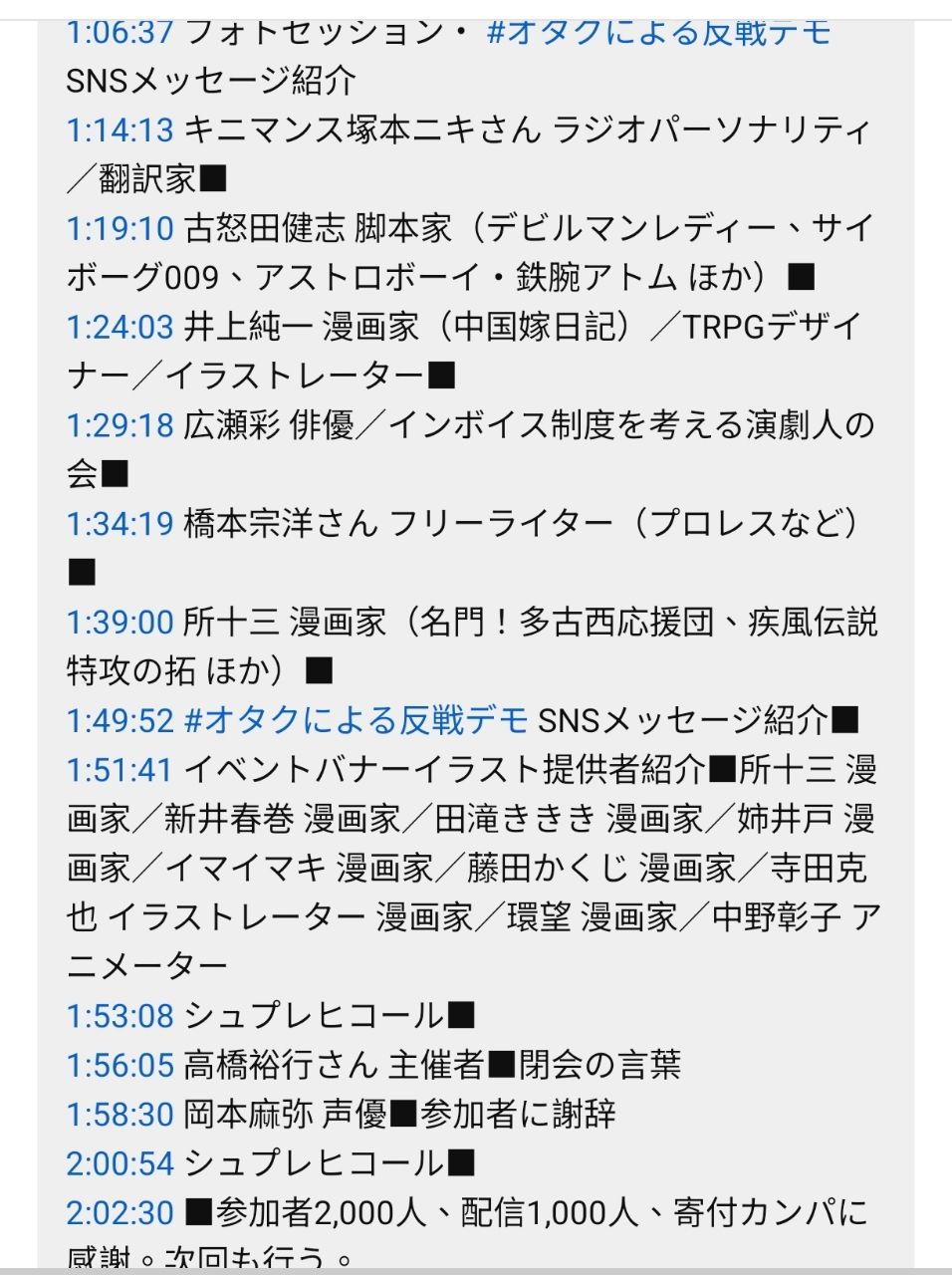
Task: Select timestamp 1:39:00 for 所十三
Action: coord(119,623)
